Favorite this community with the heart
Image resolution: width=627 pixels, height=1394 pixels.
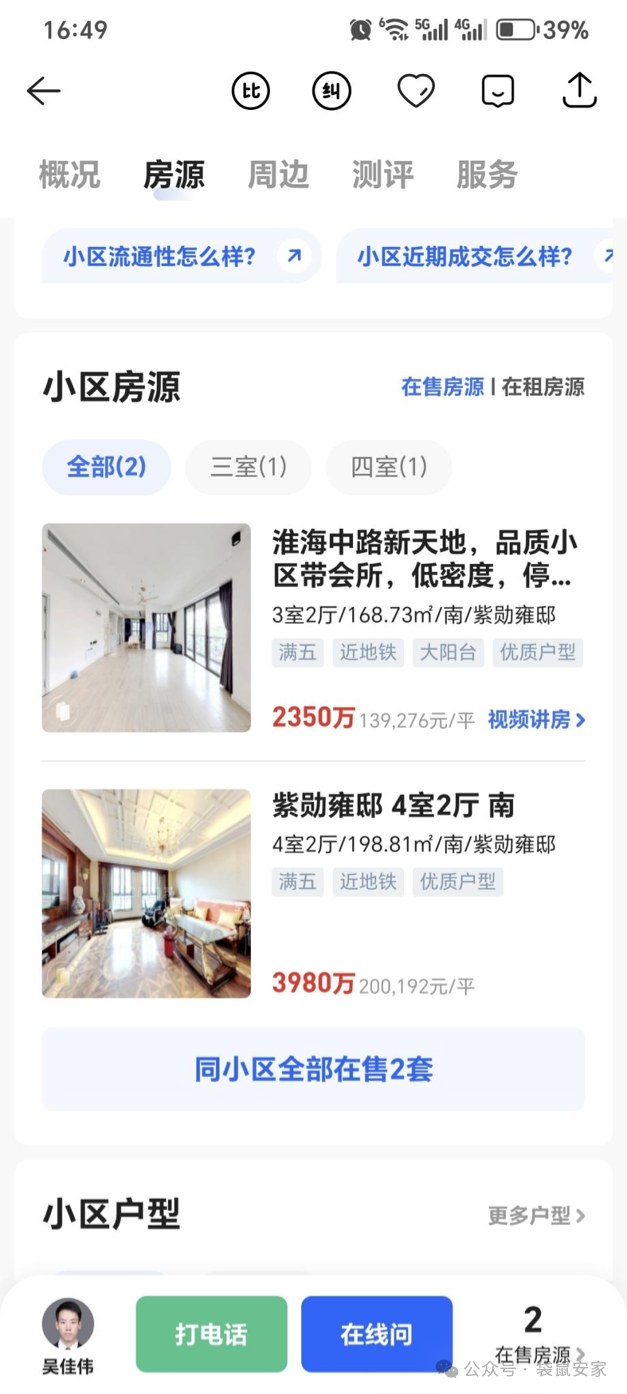click(x=415, y=91)
